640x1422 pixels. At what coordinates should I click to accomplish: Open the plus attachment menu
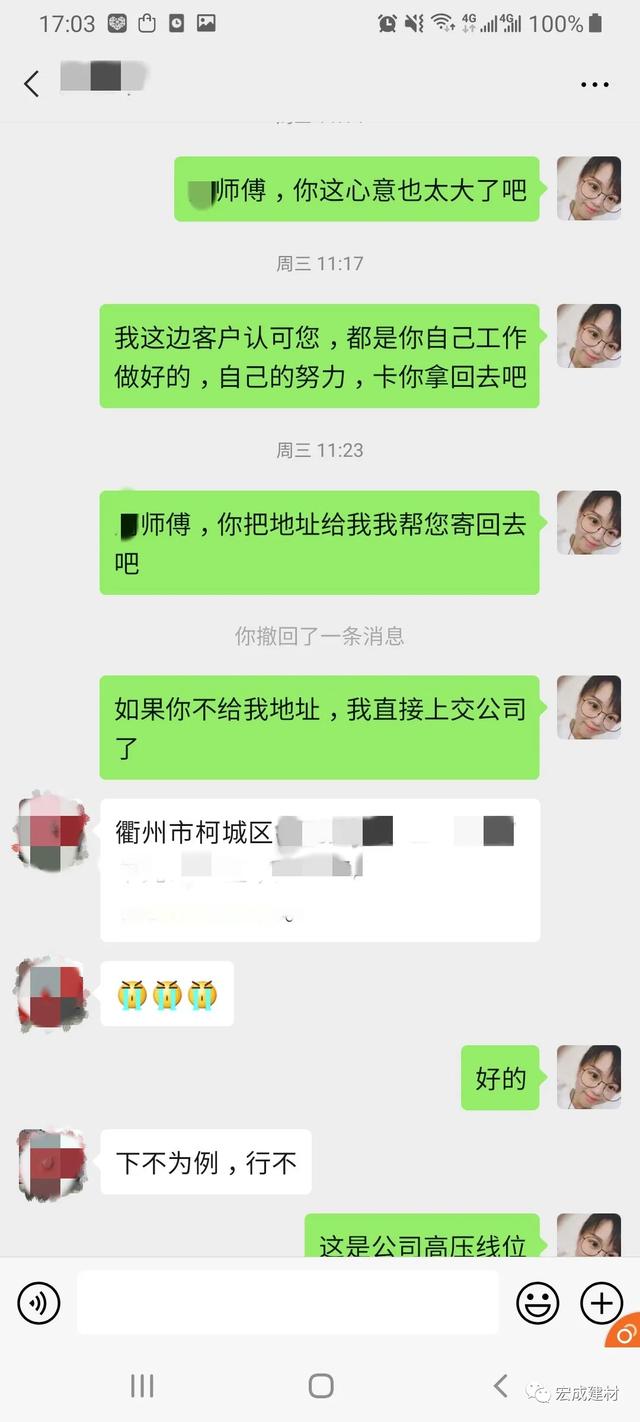[x=601, y=1303]
